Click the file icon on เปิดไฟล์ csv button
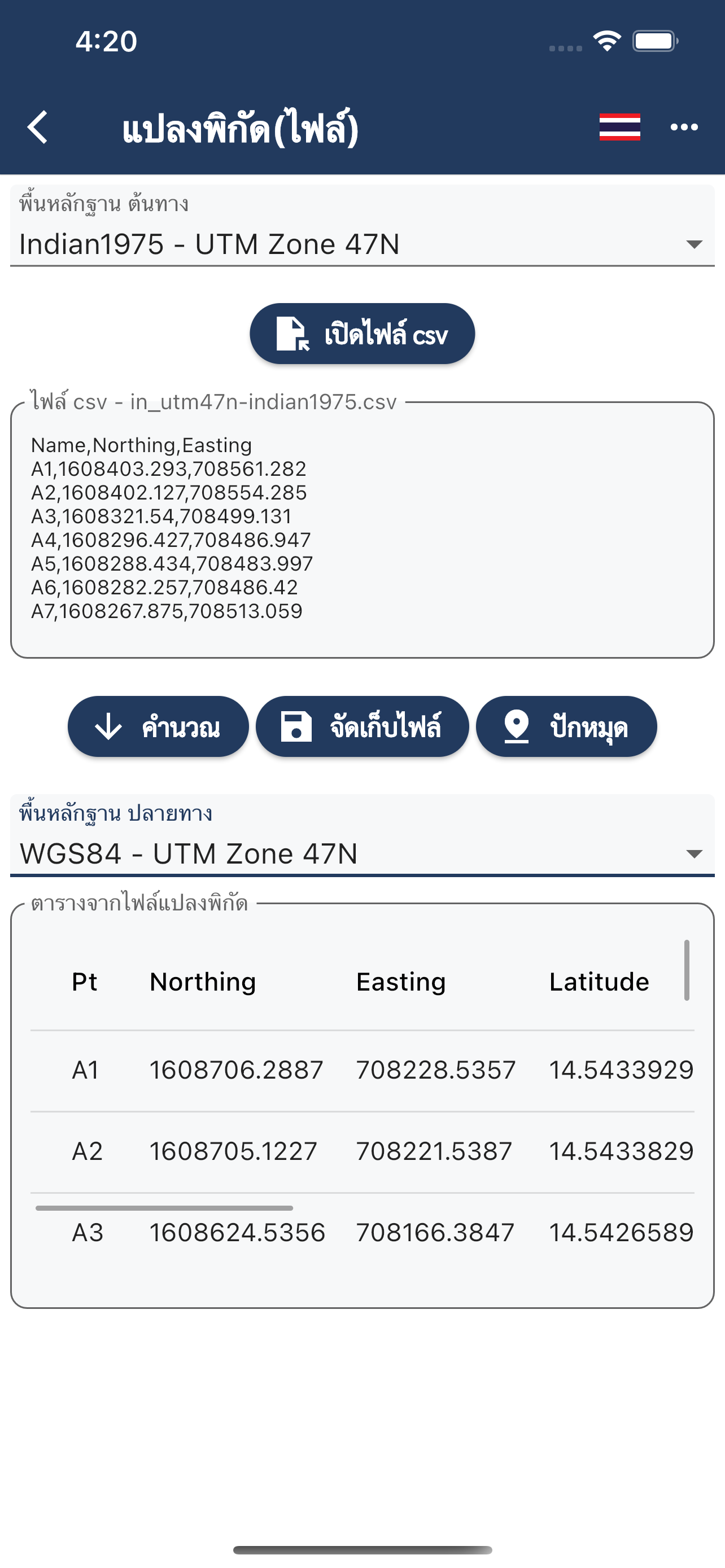The width and height of the screenshot is (725, 1568). point(294,334)
